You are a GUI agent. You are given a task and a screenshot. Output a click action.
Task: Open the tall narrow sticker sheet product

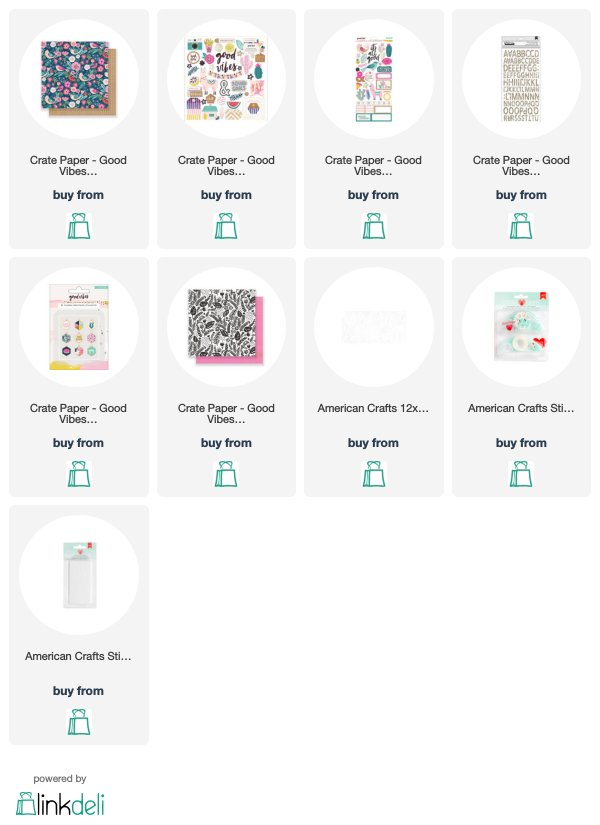pos(374,79)
